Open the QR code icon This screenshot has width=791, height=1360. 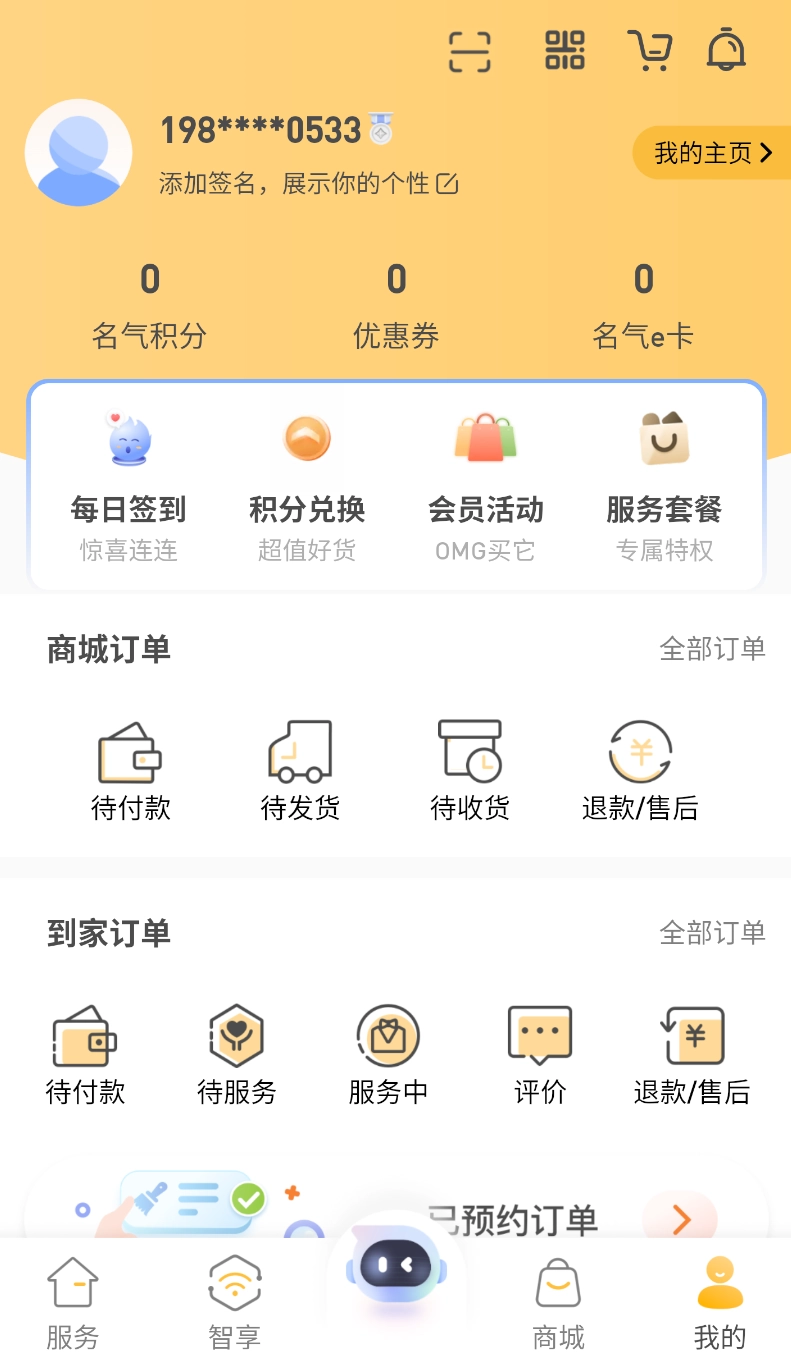point(563,51)
